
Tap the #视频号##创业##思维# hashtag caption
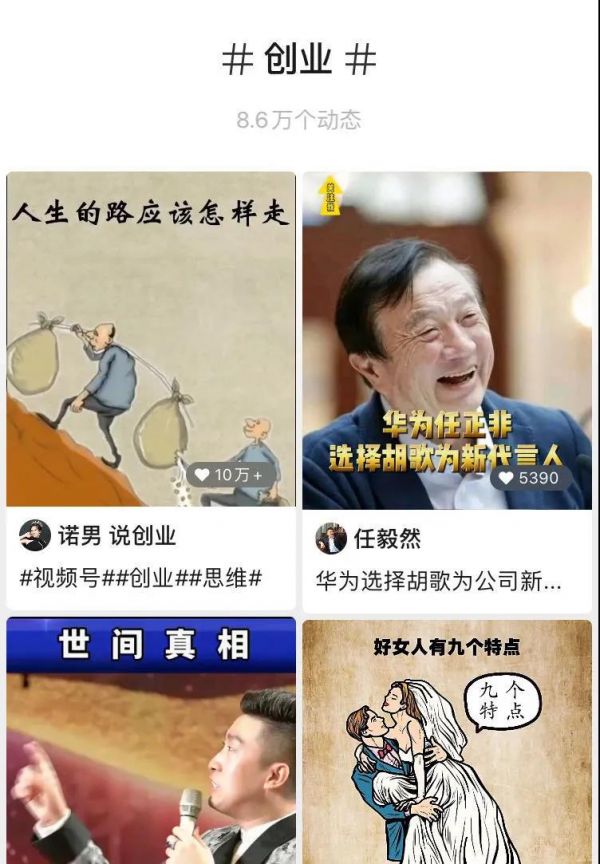click(141, 578)
